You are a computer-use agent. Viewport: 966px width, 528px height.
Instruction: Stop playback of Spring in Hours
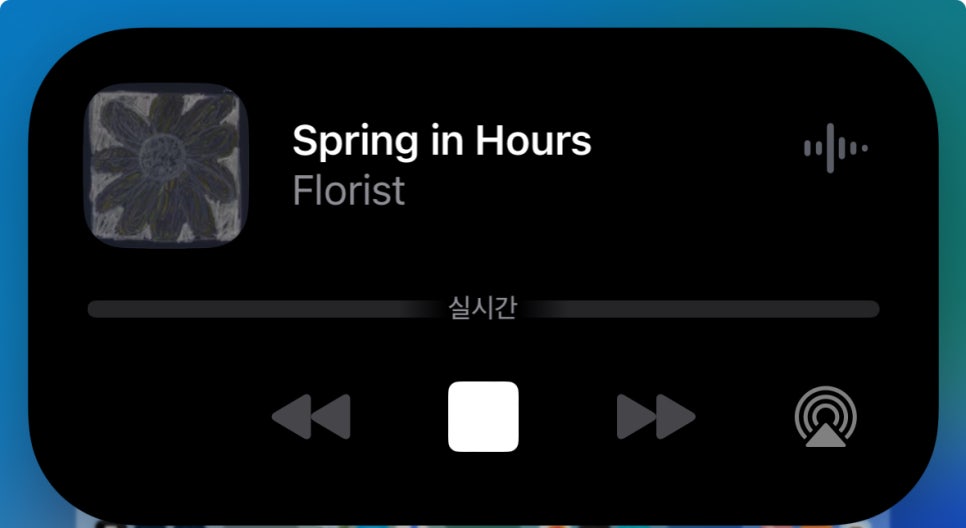pos(483,416)
